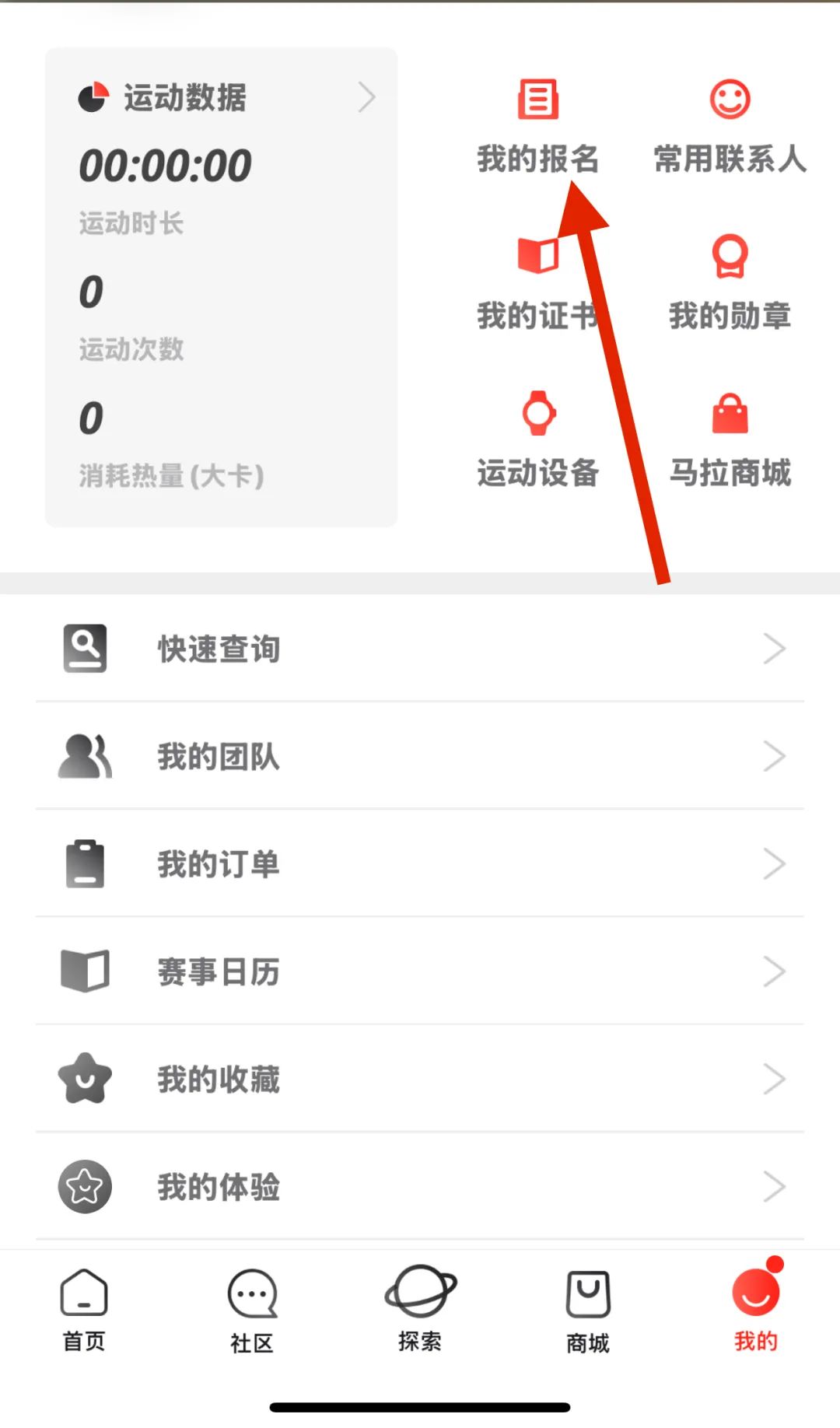The width and height of the screenshot is (840, 1428).
Task: Open 快速查询 quick search row
Action: point(420,648)
